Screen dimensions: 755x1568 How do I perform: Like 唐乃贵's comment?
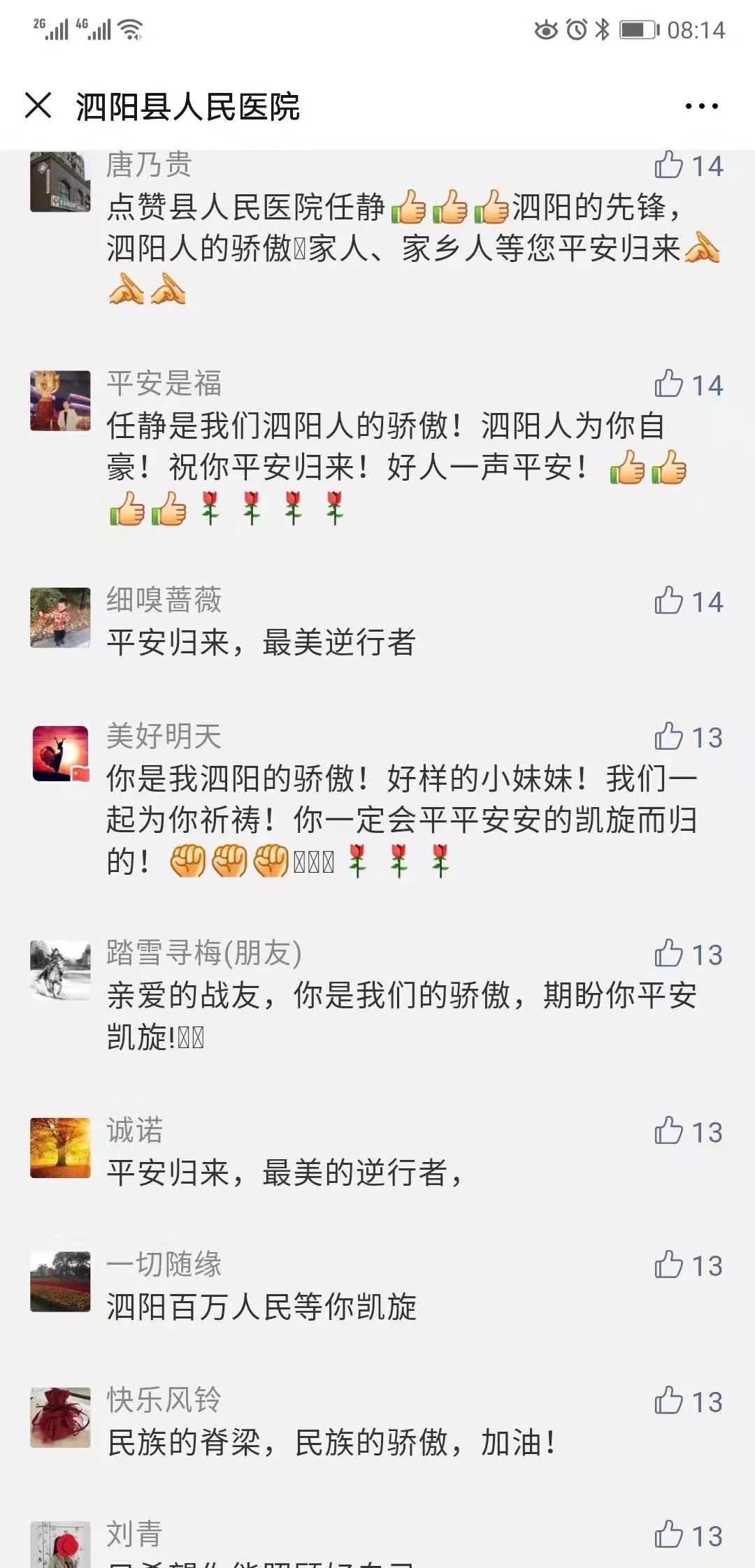[x=669, y=166]
